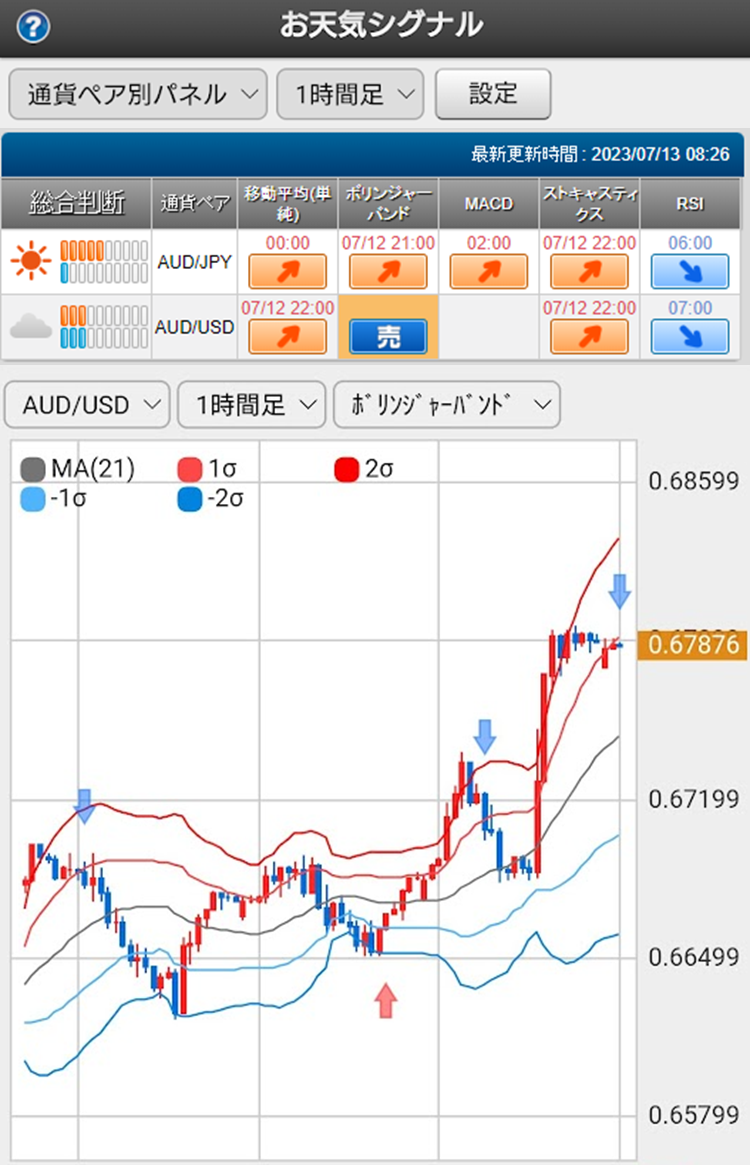Select AUD/JPY RSI down-arrow signal
750x1165 pixels.
pos(690,271)
